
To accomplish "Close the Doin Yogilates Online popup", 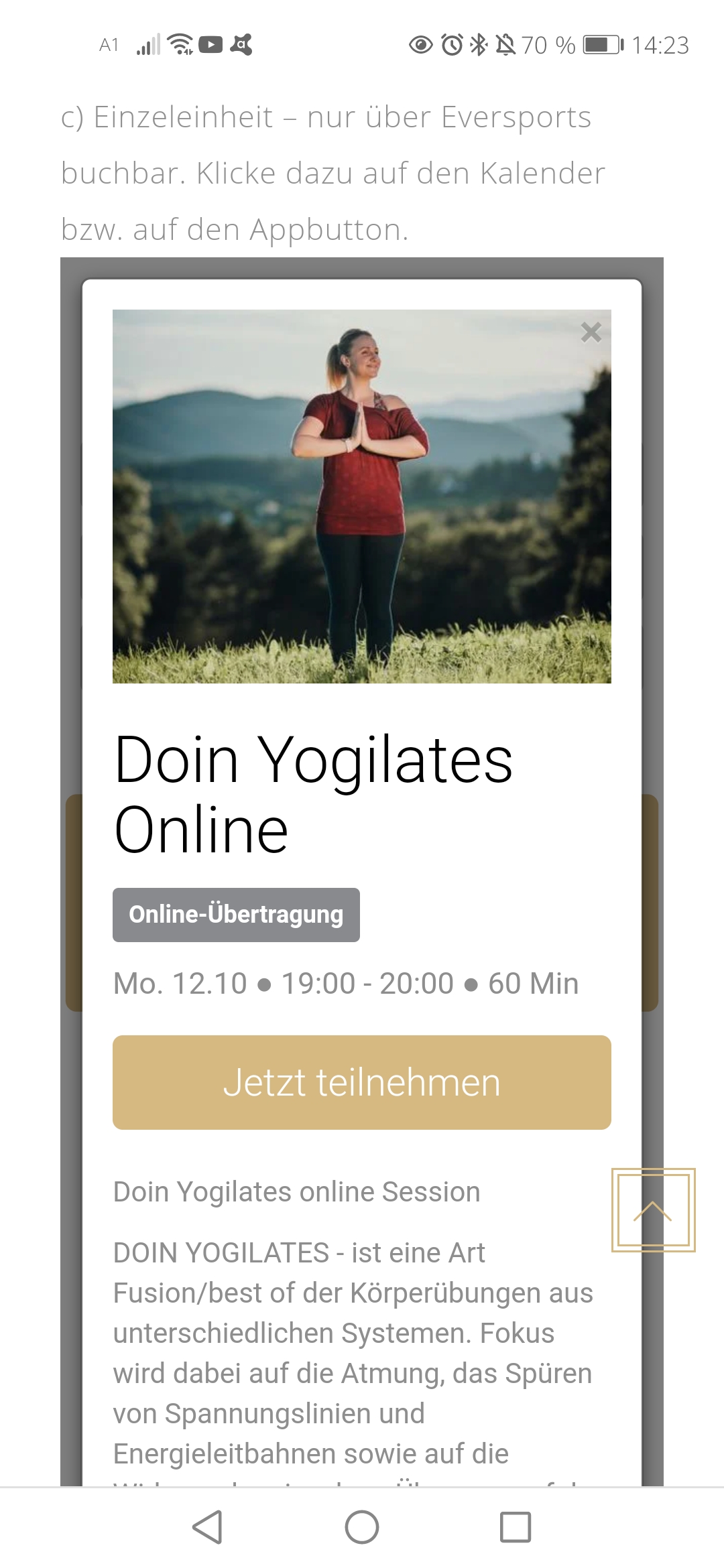I will [591, 332].
